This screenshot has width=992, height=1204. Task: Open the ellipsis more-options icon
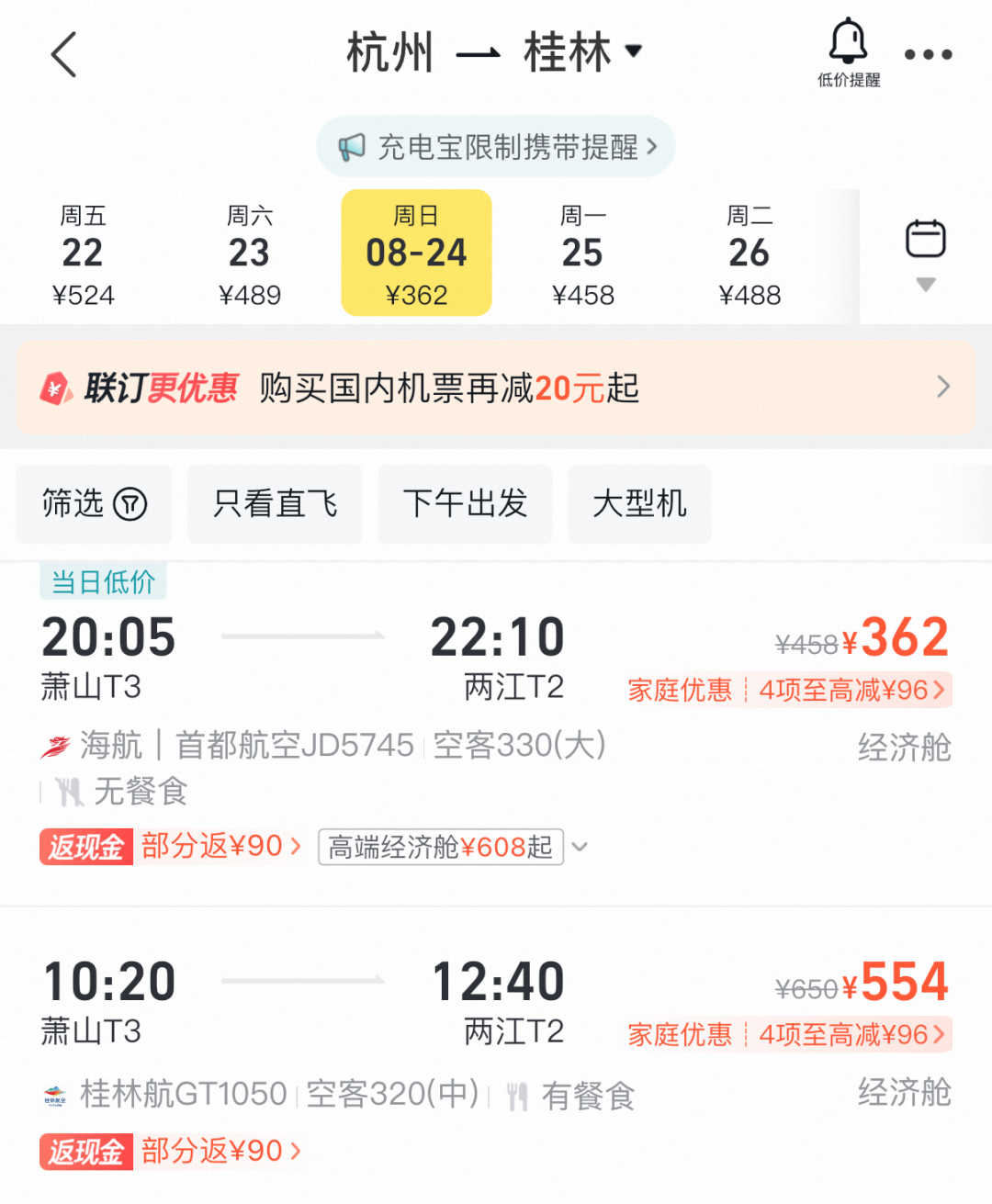point(927,55)
